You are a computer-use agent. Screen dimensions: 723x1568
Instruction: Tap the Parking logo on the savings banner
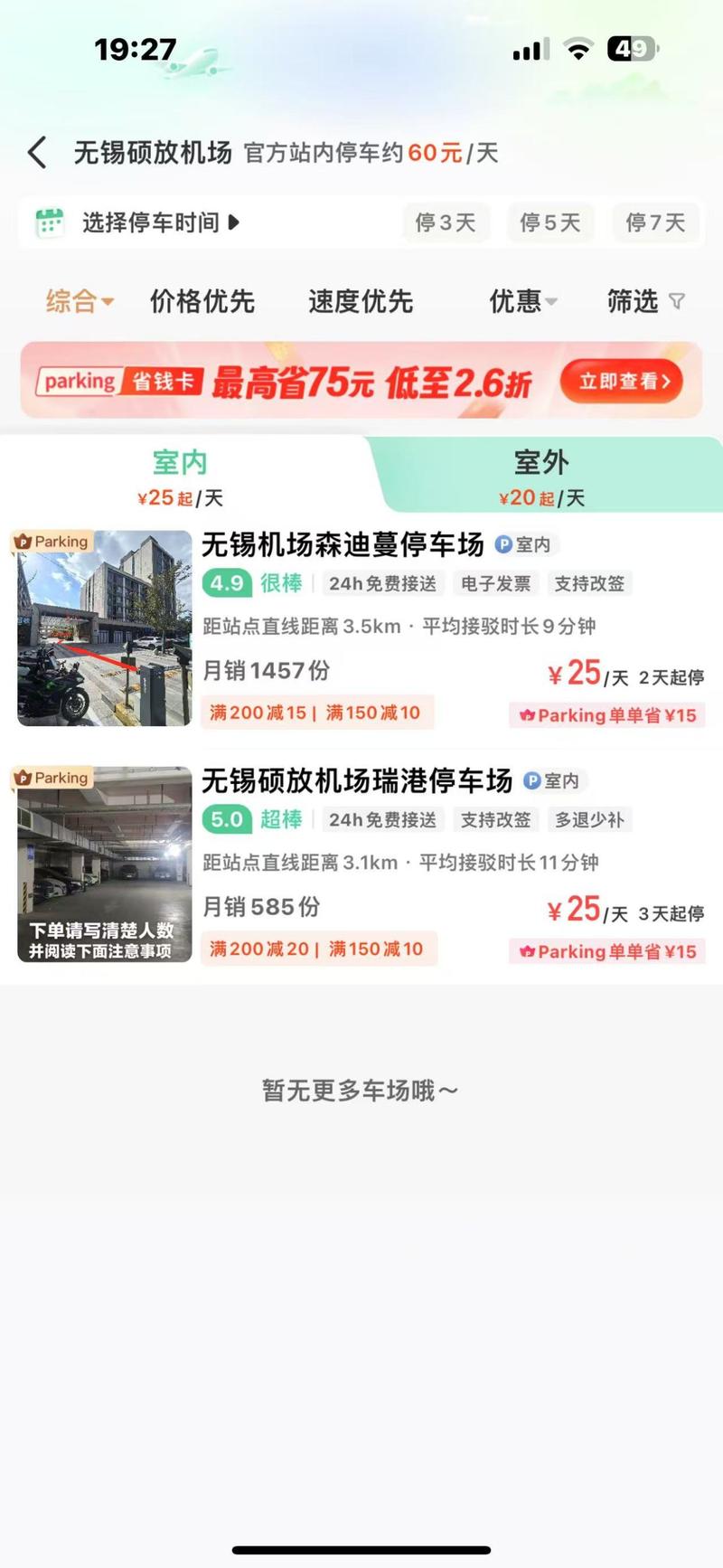(x=79, y=381)
